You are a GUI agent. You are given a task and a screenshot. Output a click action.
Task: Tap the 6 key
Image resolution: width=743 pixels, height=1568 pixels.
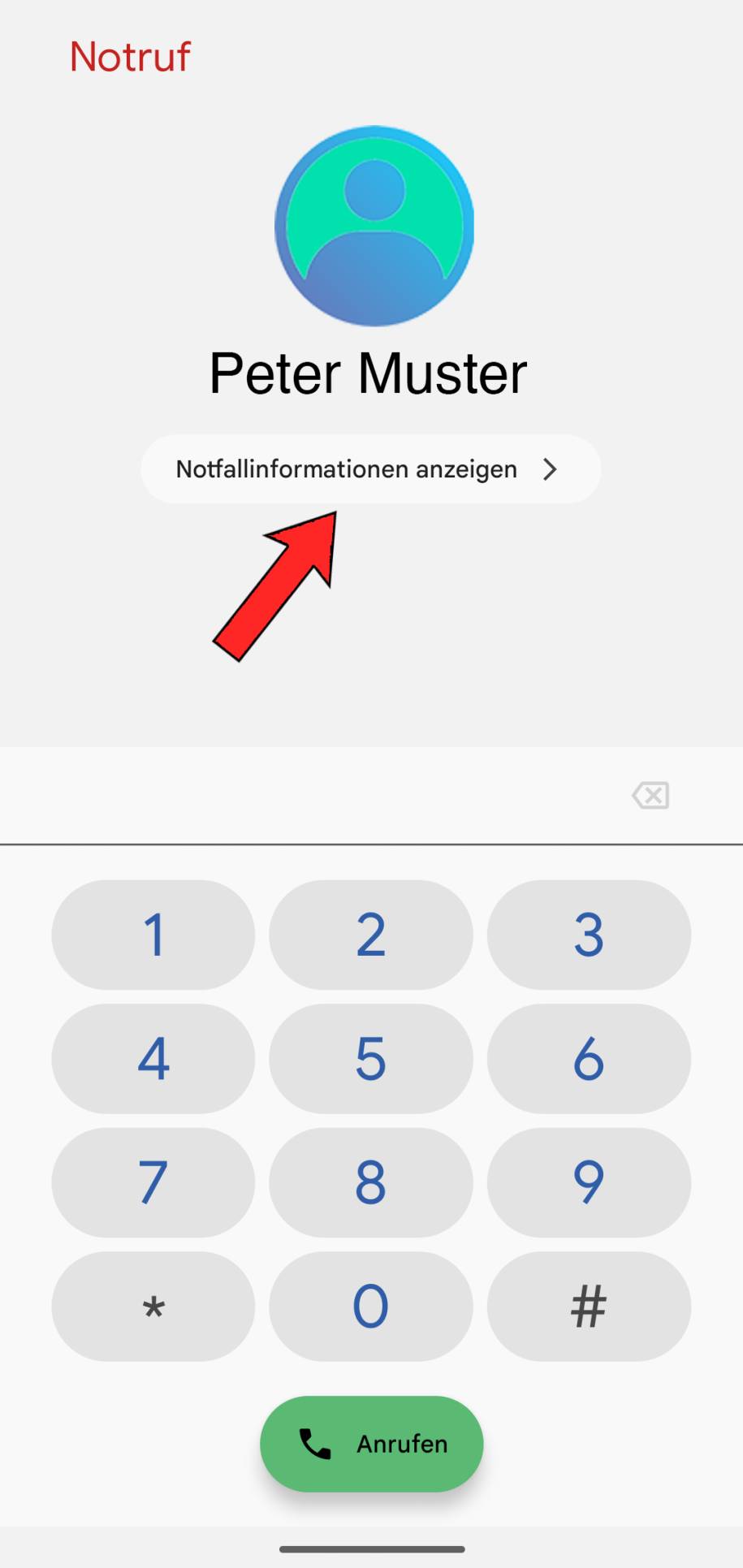(589, 1059)
